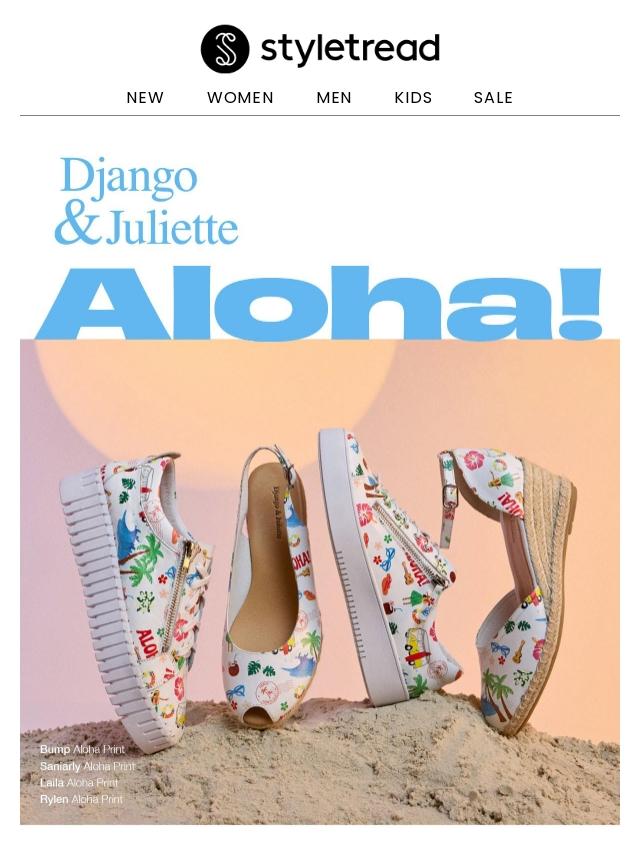The width and height of the screenshot is (640, 854).
Task: View the SALE section
Action: pos(493,98)
